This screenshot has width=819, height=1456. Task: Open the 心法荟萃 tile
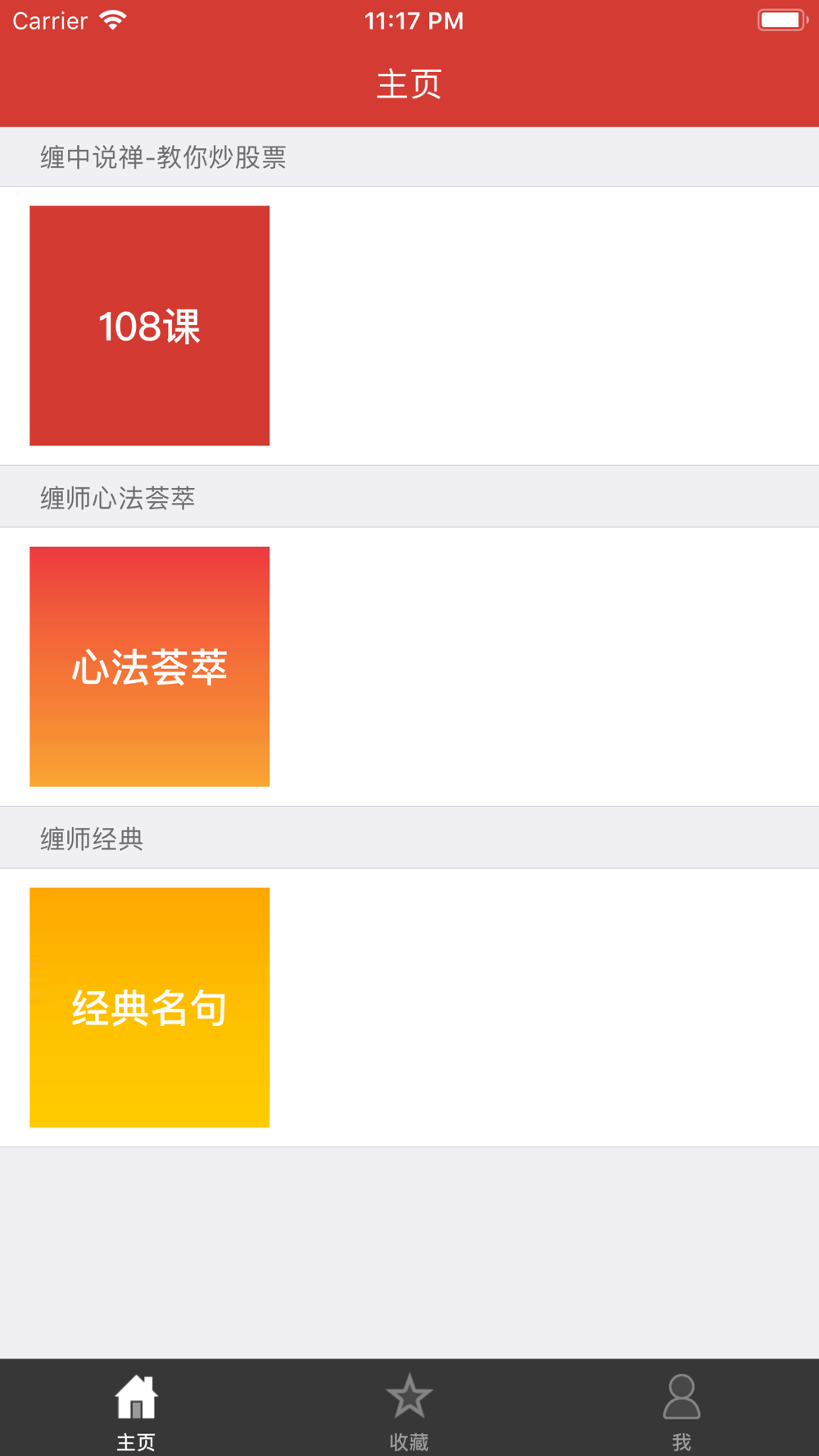pyautogui.click(x=149, y=667)
